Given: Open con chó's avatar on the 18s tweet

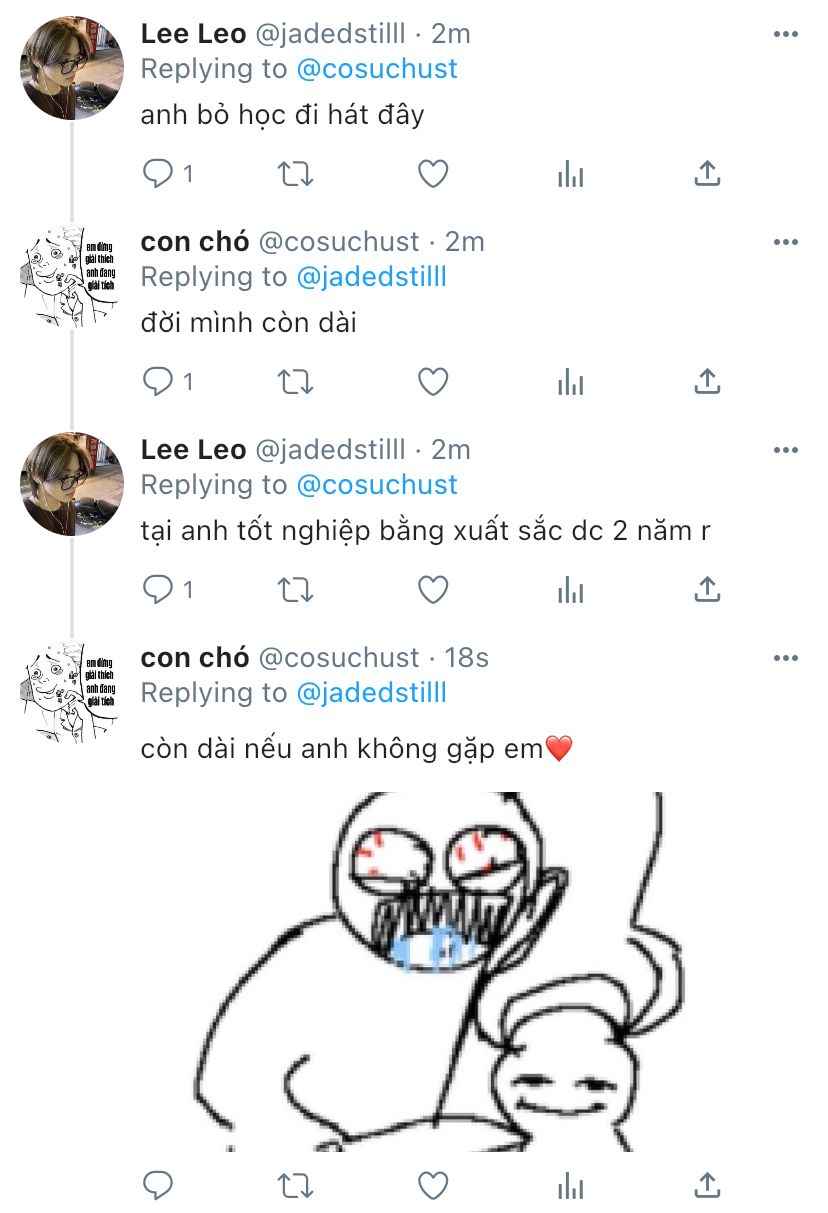Looking at the screenshot, I should [72, 691].
